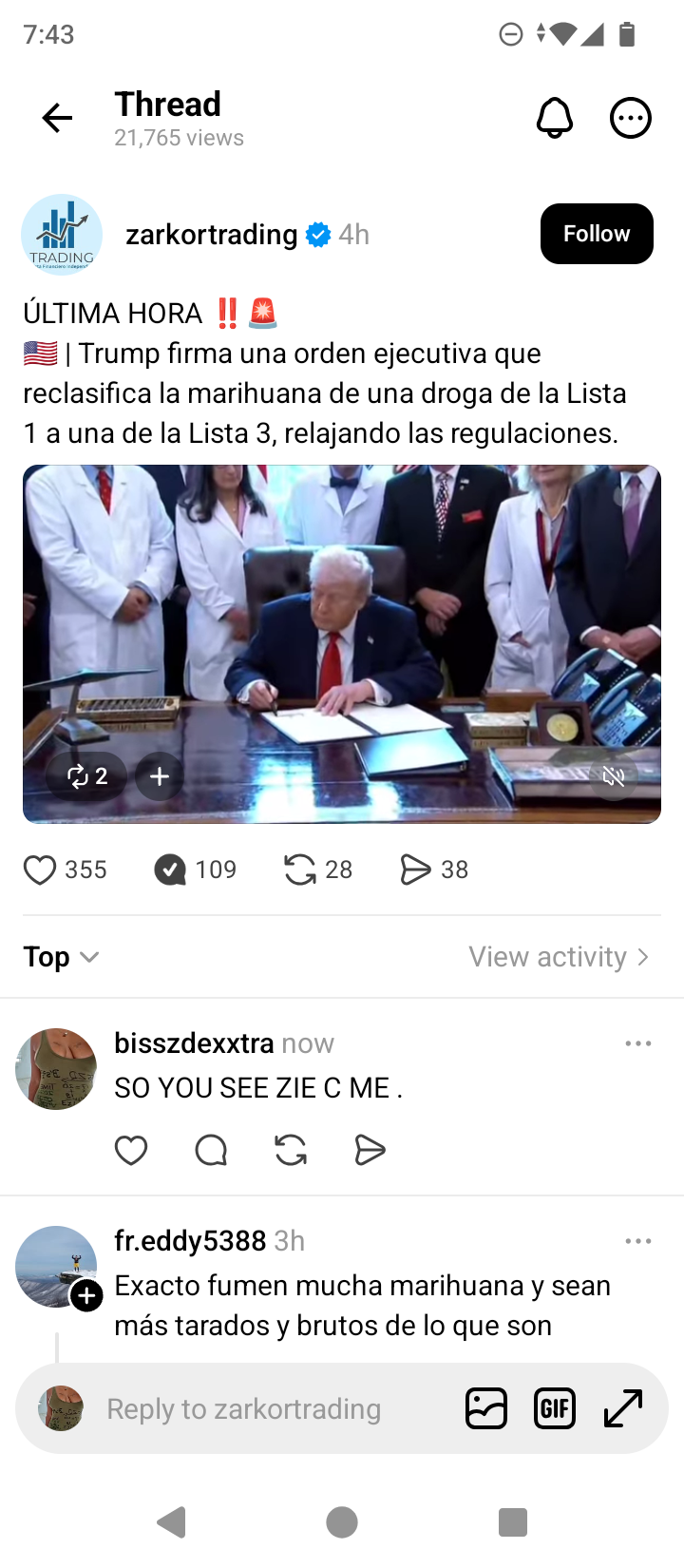Screen dimensions: 684x1568
Task: Open the notifications bell for this thread
Action: point(555,118)
